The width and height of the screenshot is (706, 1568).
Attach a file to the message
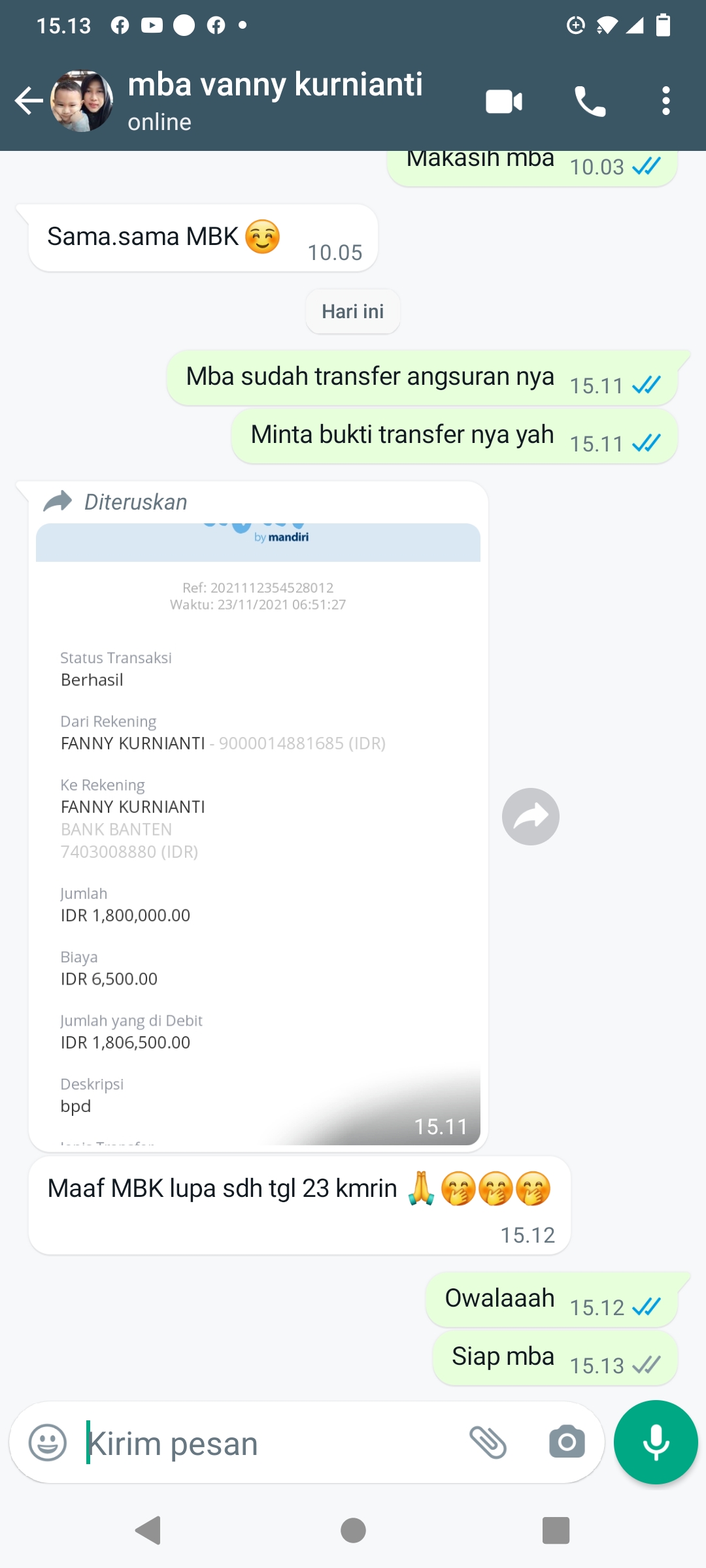coord(488,1443)
